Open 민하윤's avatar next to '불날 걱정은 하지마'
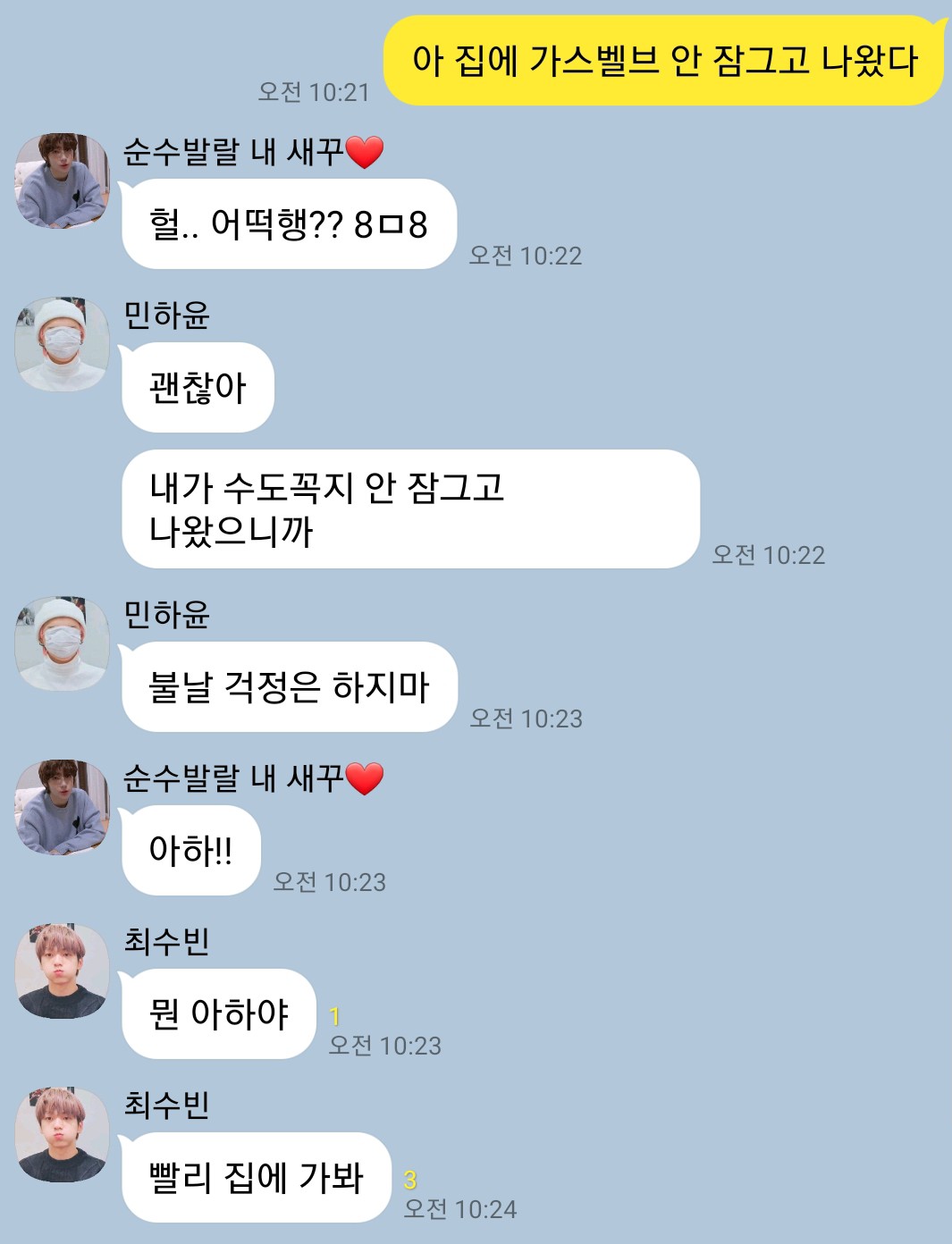 tap(62, 644)
